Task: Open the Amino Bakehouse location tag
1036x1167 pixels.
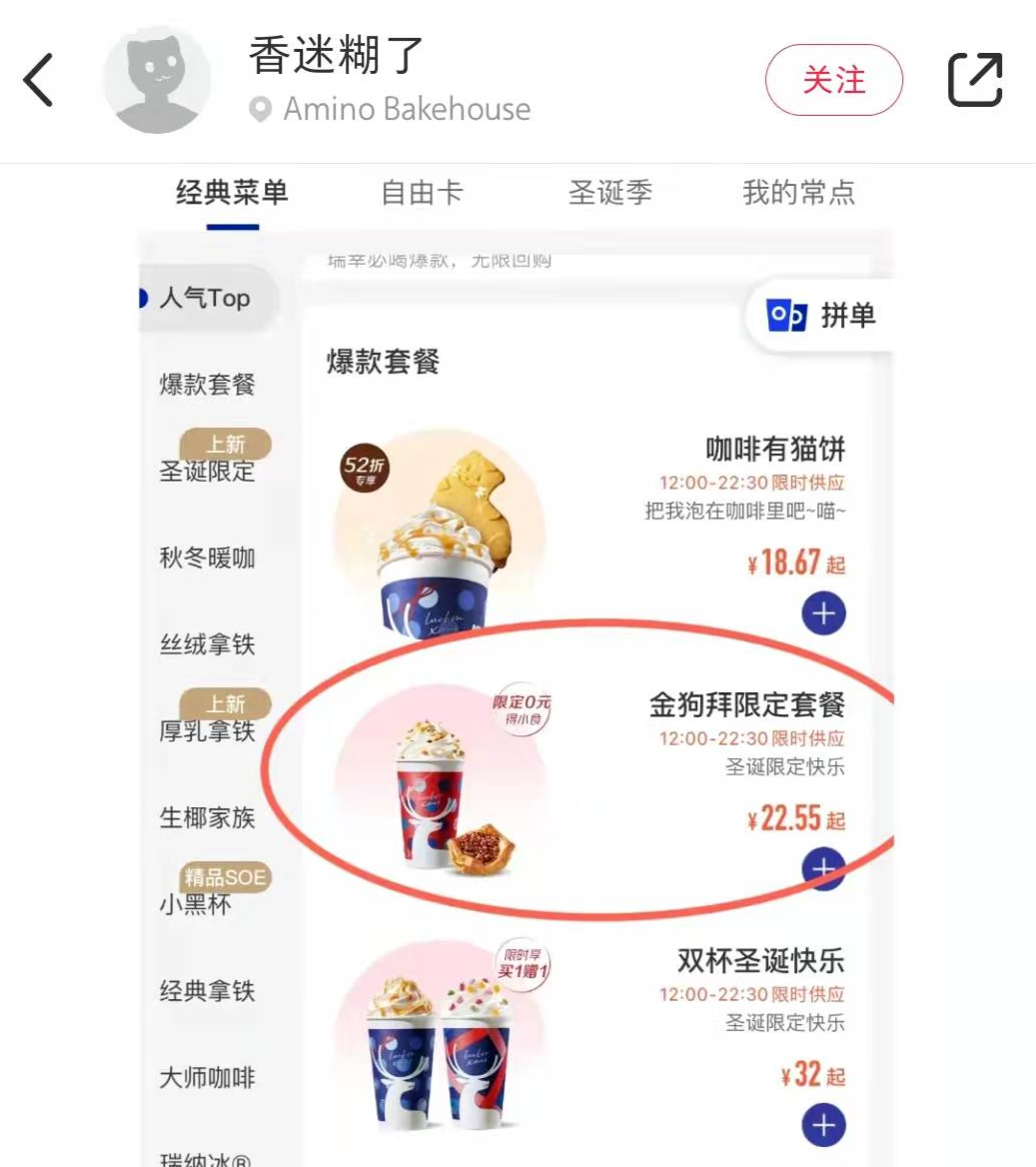Action: 392,109
